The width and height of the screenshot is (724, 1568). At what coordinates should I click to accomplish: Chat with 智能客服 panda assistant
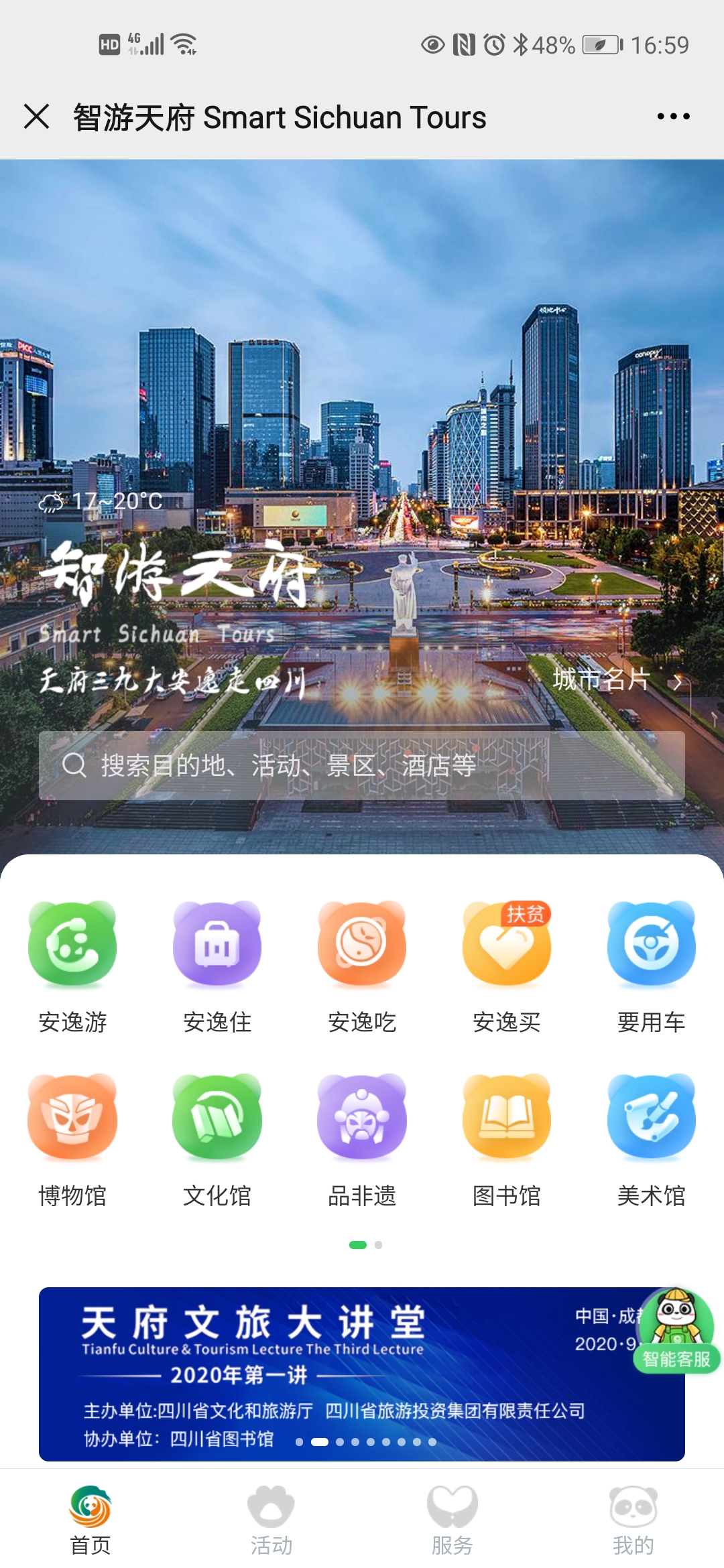676,1331
